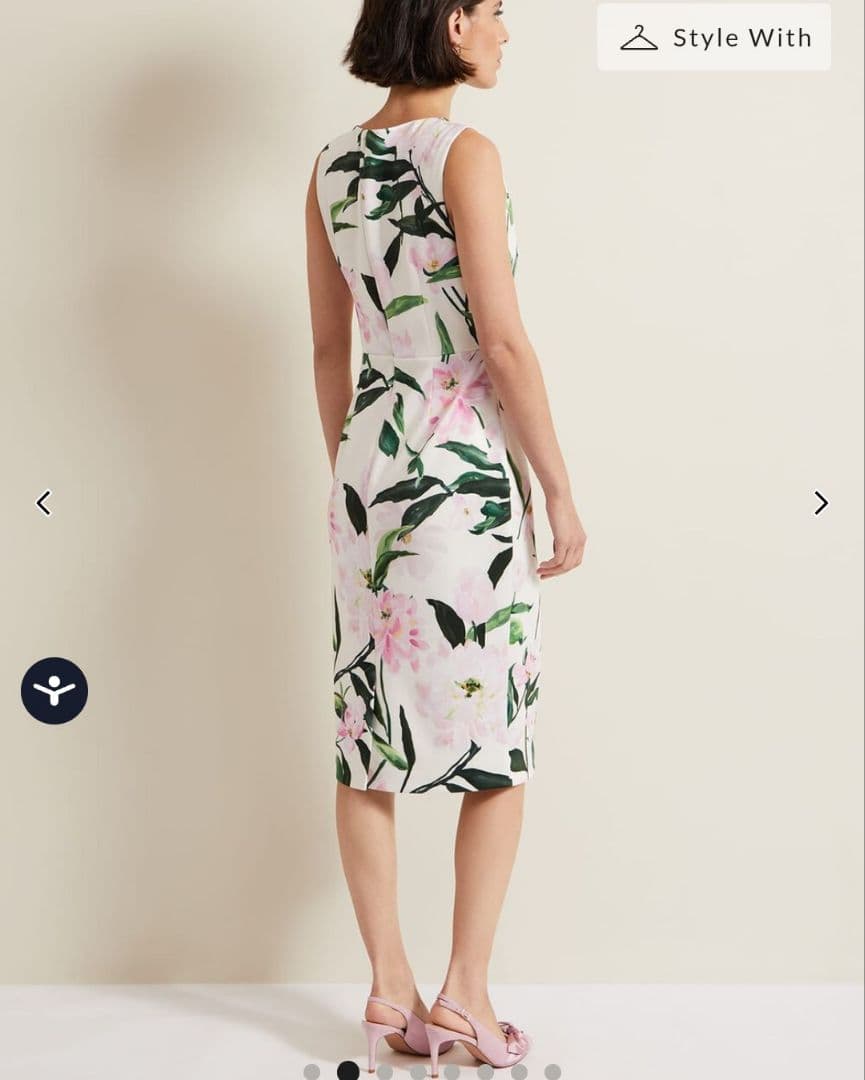Go to the previous product photo
The width and height of the screenshot is (865, 1080).
43,503
